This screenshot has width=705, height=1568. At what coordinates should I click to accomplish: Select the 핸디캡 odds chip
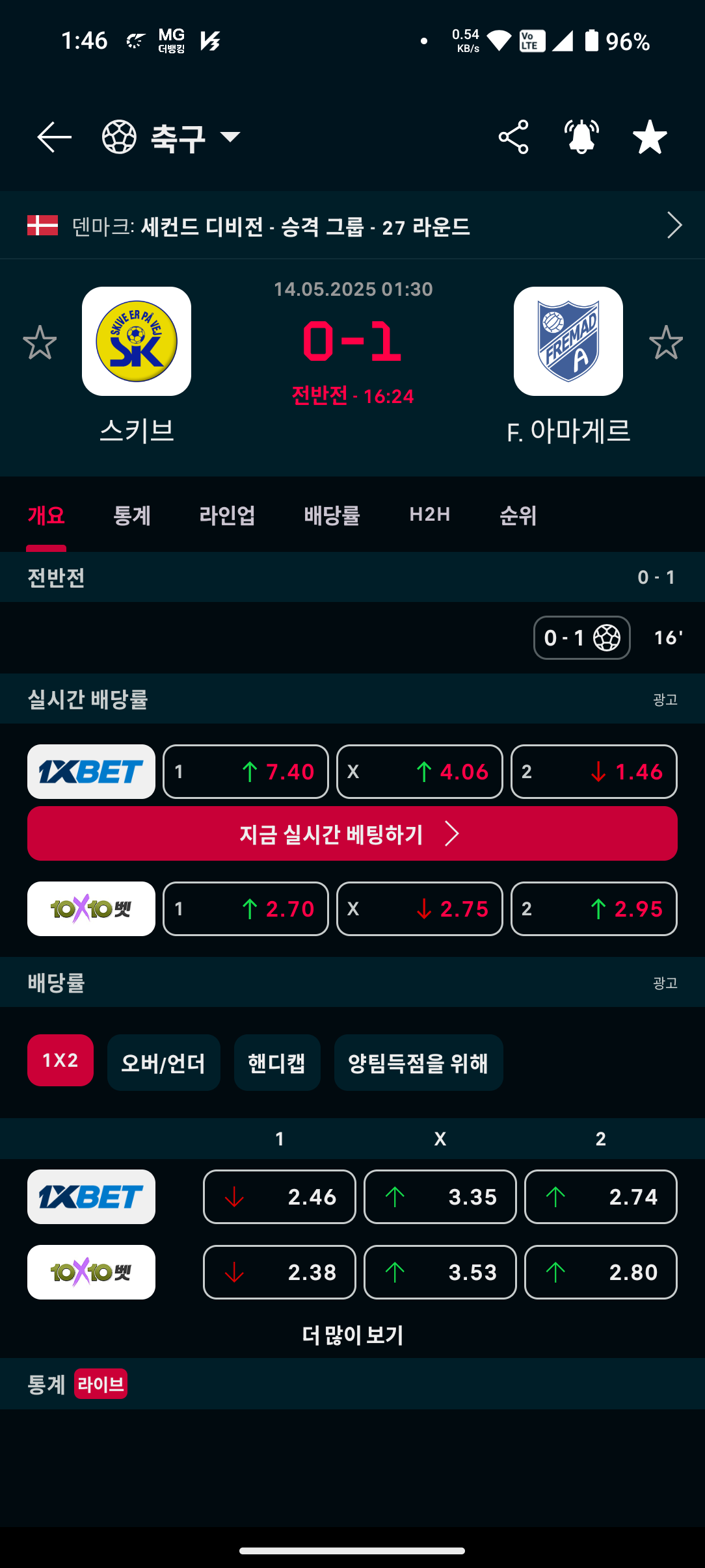tap(277, 1063)
